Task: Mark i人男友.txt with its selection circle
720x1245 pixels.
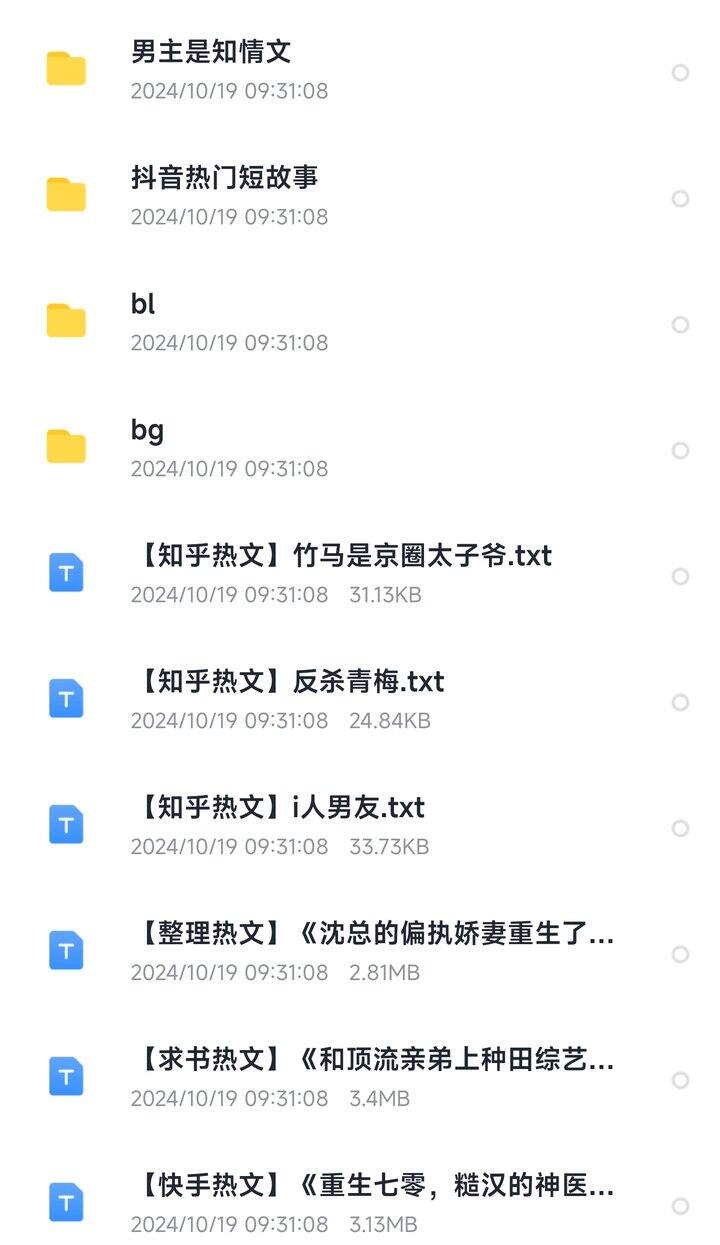Action: (x=680, y=828)
